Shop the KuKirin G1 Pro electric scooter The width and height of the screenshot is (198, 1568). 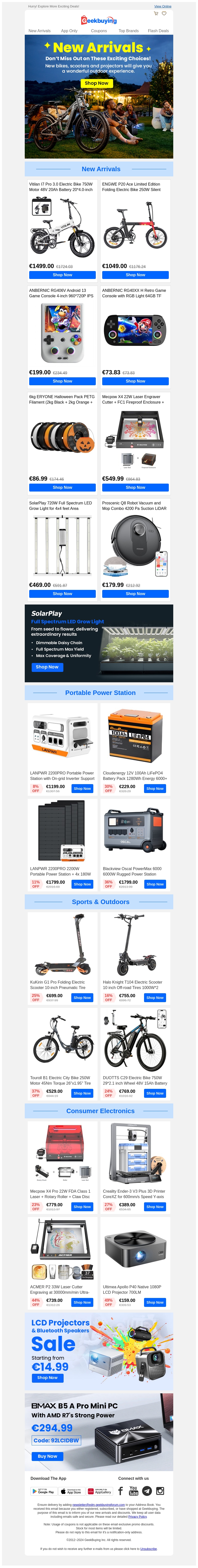82,998
